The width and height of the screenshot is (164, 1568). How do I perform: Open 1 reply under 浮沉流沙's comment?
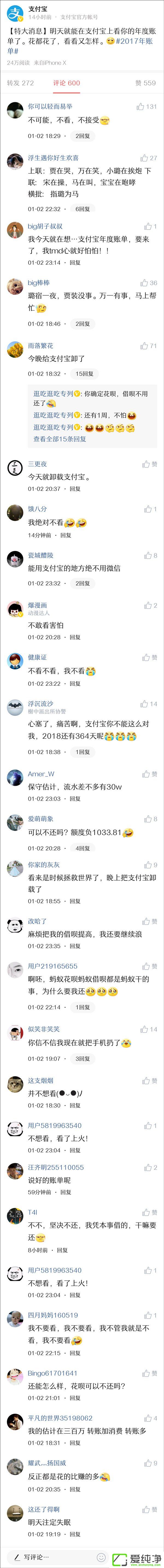83,752
